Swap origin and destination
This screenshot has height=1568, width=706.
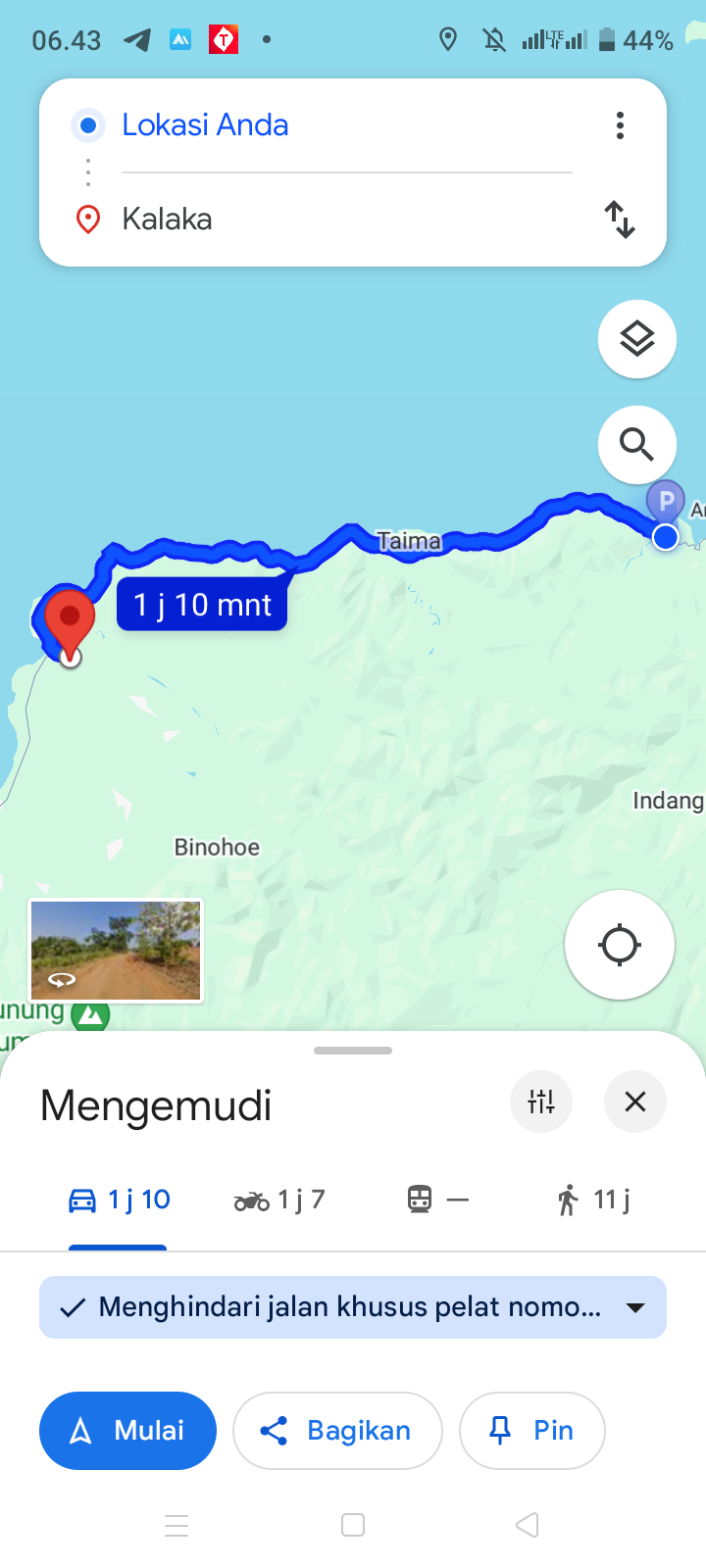[x=620, y=220]
